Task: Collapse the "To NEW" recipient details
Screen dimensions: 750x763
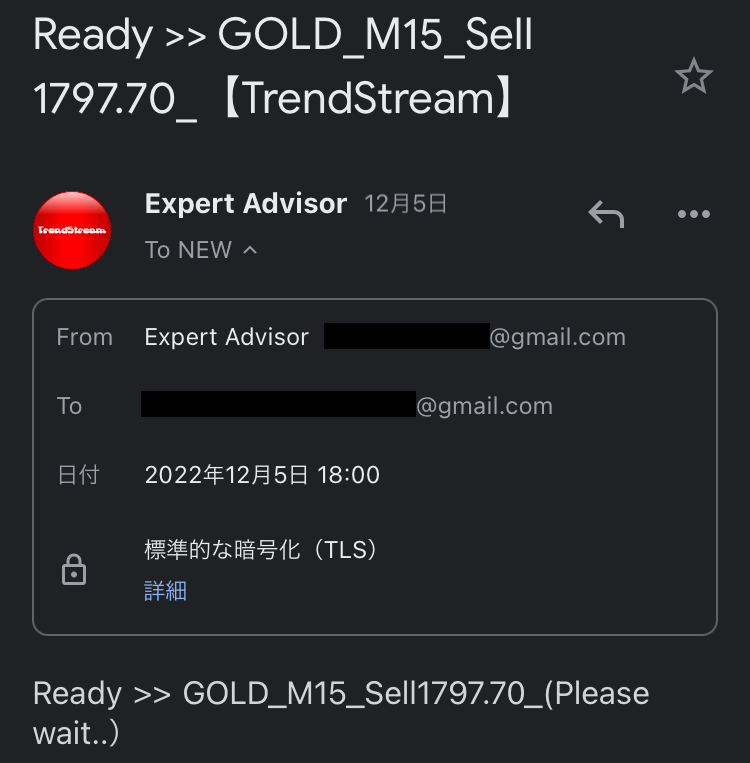Action: (250, 250)
